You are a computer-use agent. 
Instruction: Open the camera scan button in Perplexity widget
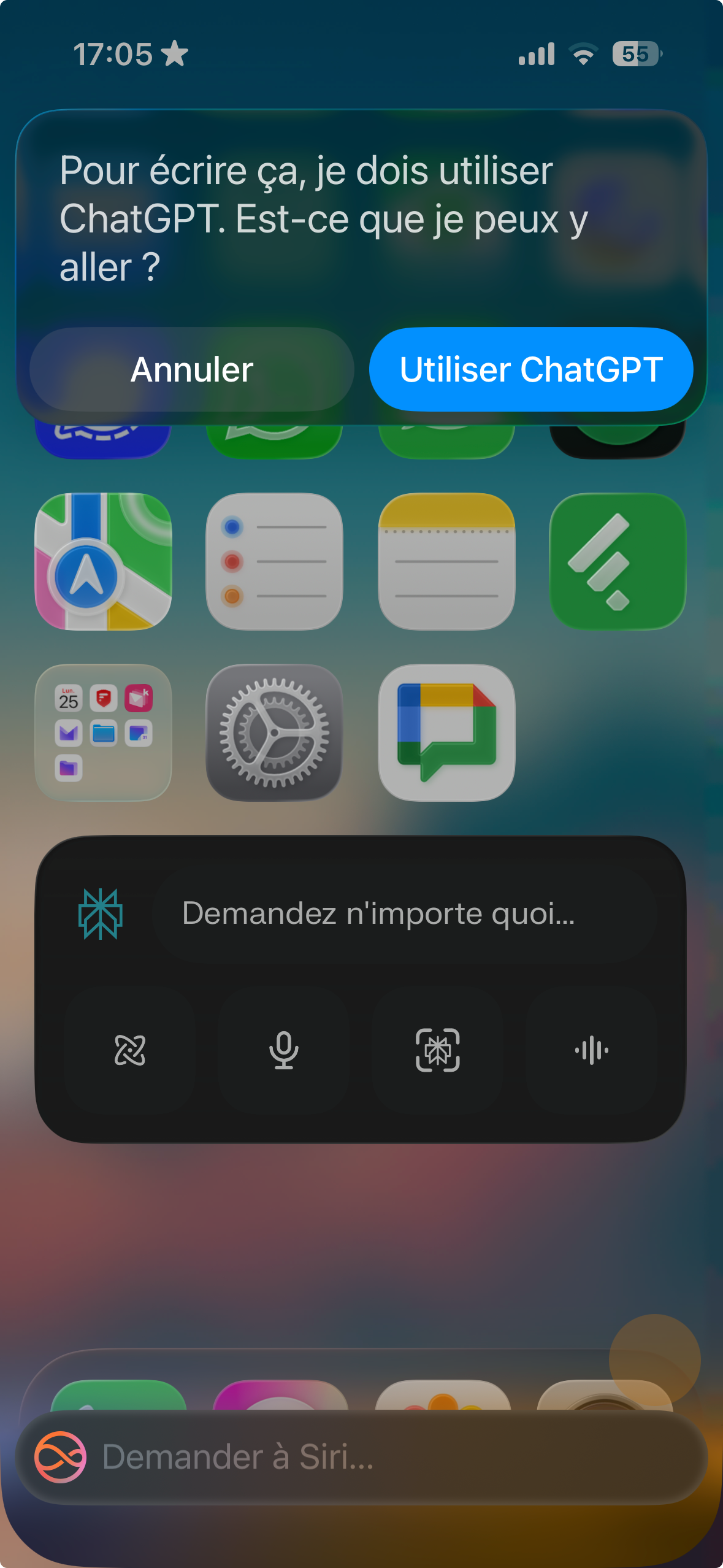[x=437, y=1050]
